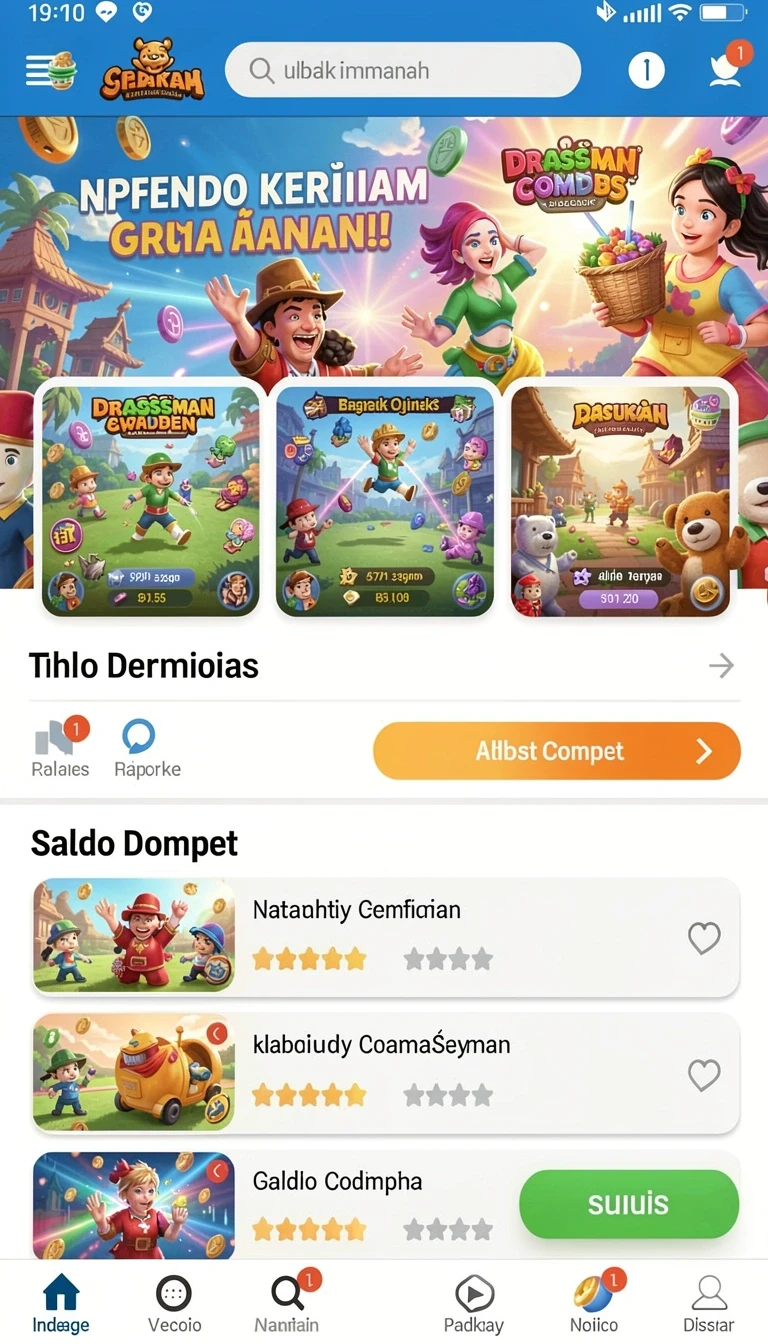Screen dimensions: 768x1344
Task: Open Ralaies shortcut
Action: (60, 749)
